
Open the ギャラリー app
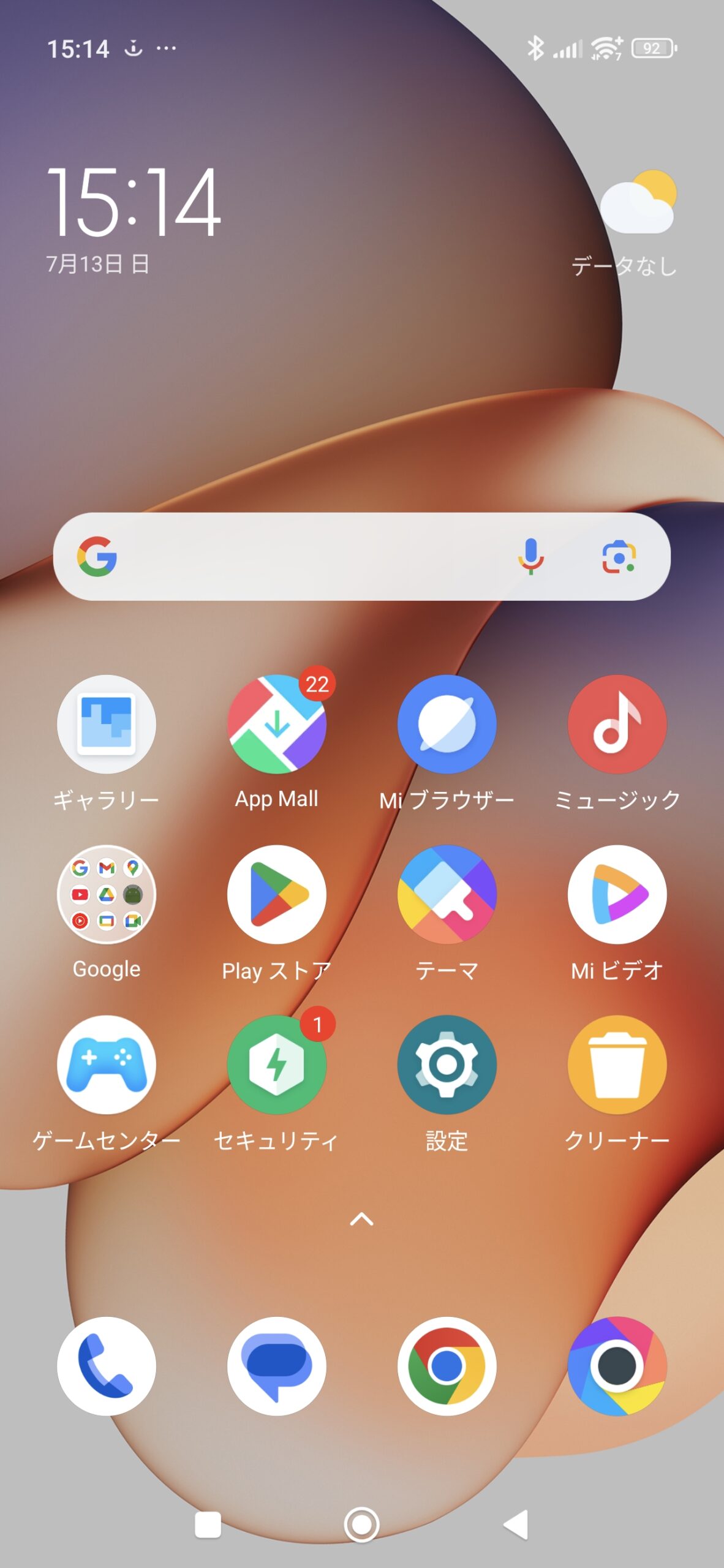click(107, 724)
